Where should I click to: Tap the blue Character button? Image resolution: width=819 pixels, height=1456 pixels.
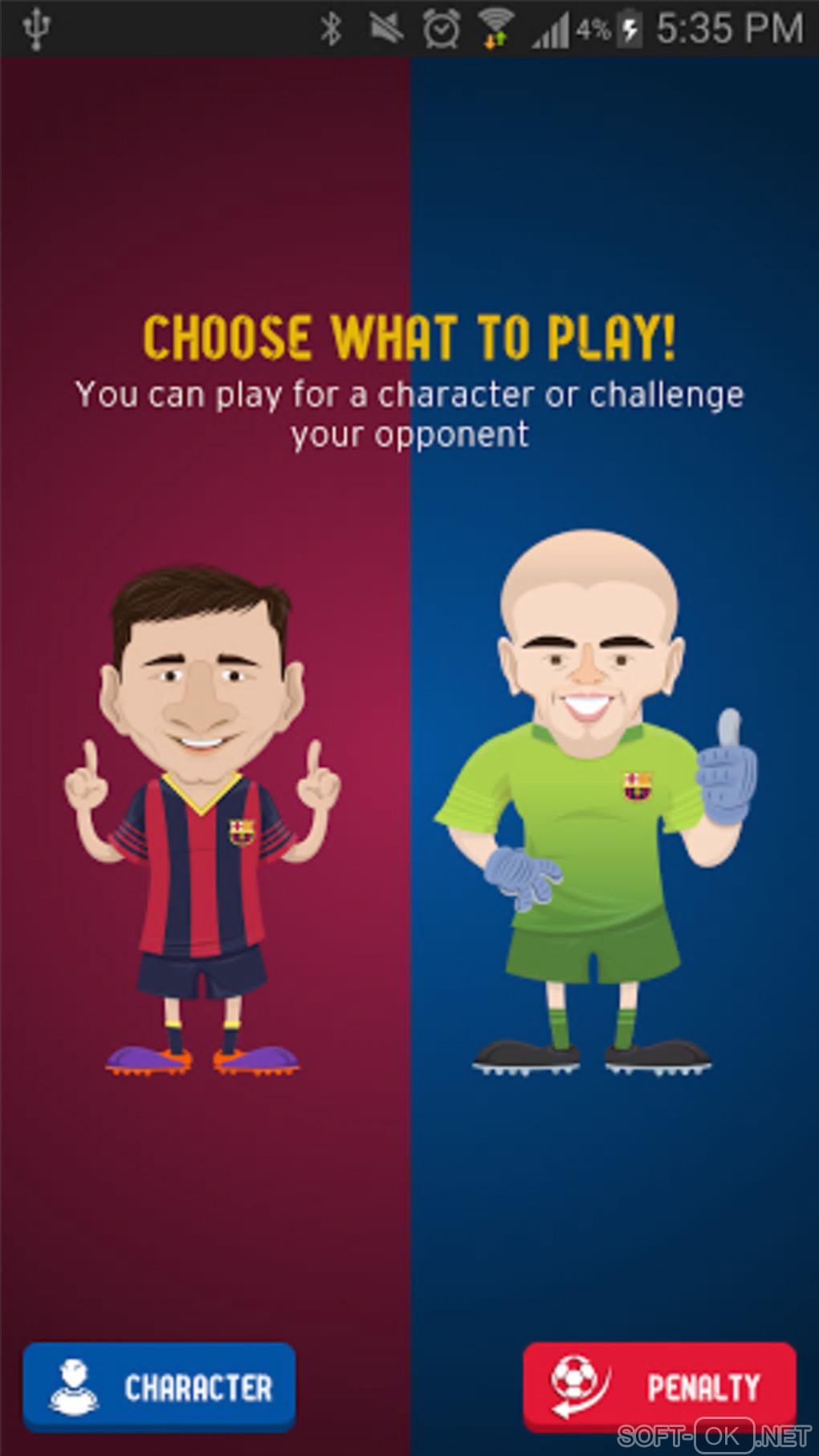(159, 1387)
